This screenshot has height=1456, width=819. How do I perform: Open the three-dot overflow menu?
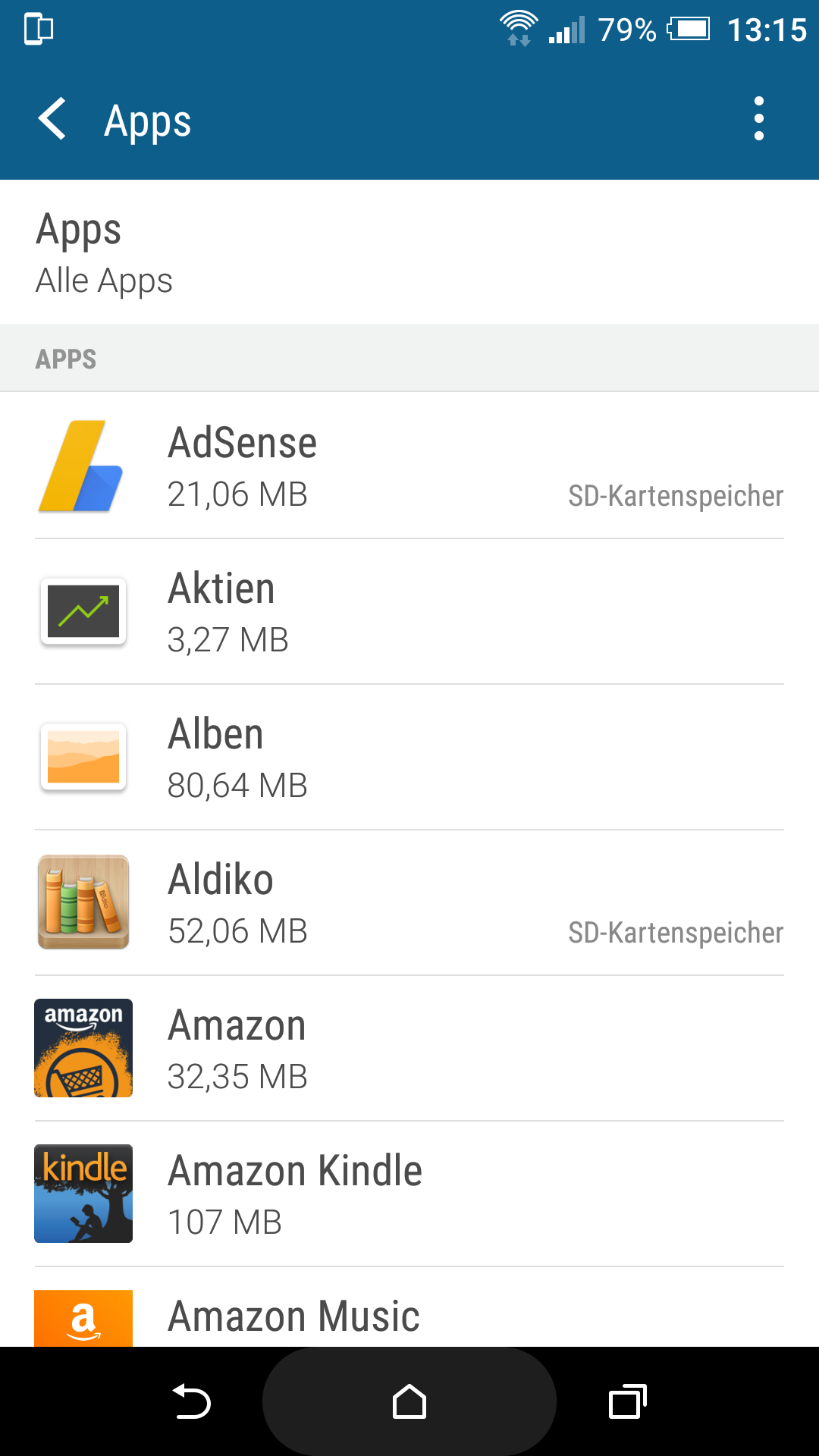[x=758, y=119]
